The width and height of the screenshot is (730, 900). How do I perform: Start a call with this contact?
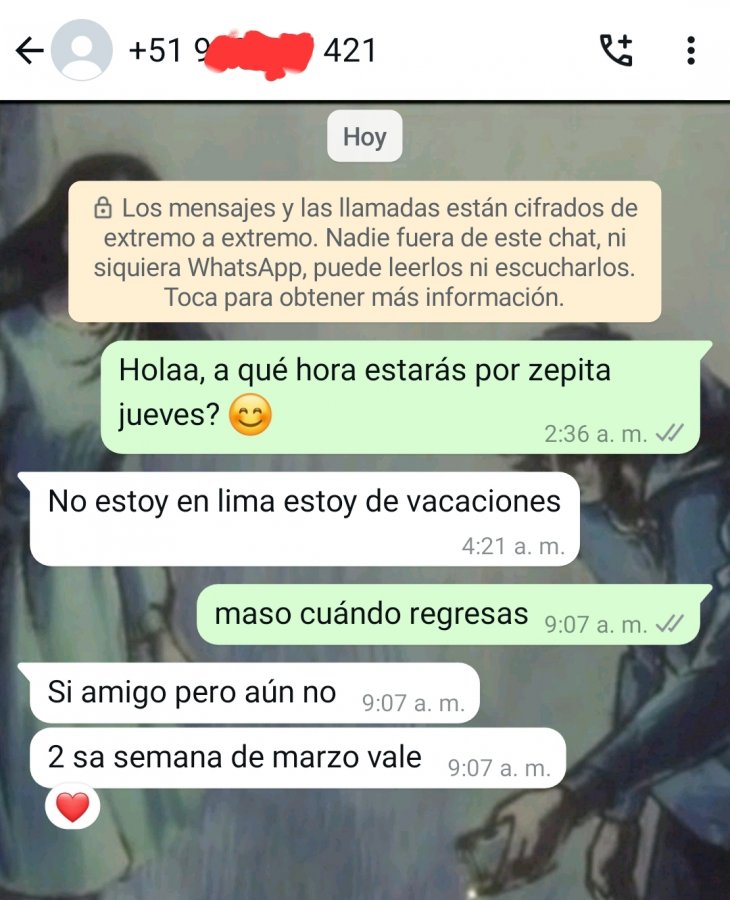(616, 51)
